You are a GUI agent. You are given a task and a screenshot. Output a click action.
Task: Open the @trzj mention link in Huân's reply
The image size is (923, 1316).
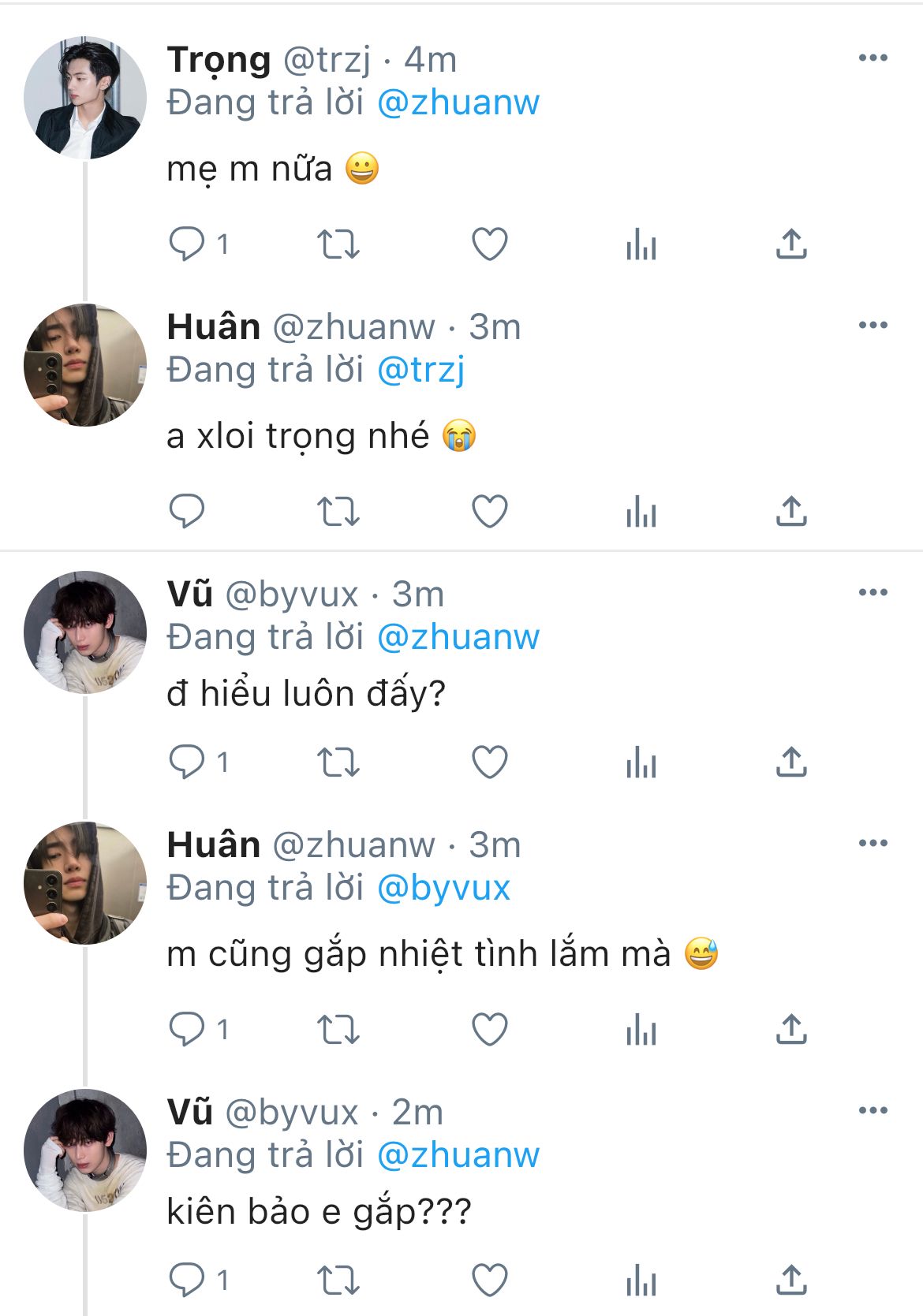coord(421,370)
